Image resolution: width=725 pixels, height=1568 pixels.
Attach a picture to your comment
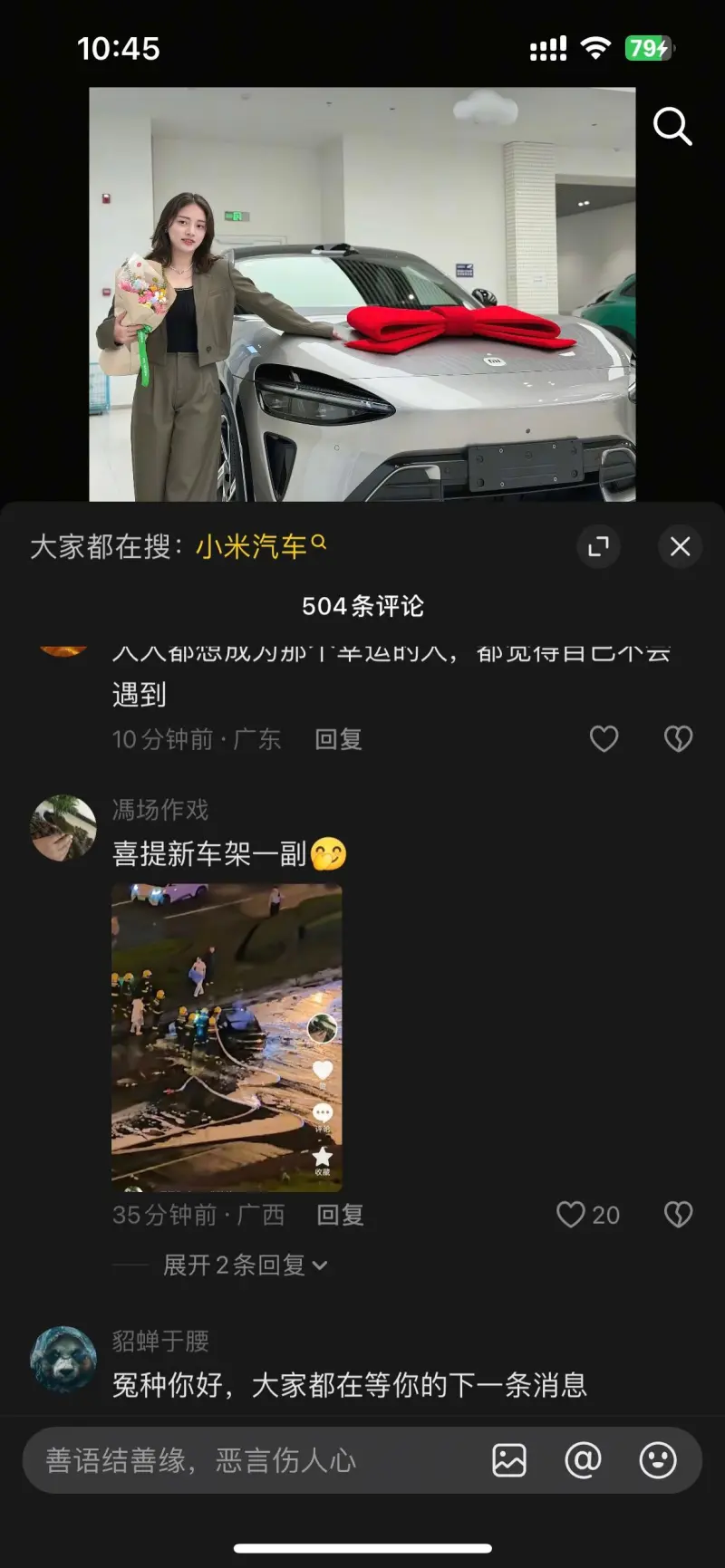(509, 1460)
